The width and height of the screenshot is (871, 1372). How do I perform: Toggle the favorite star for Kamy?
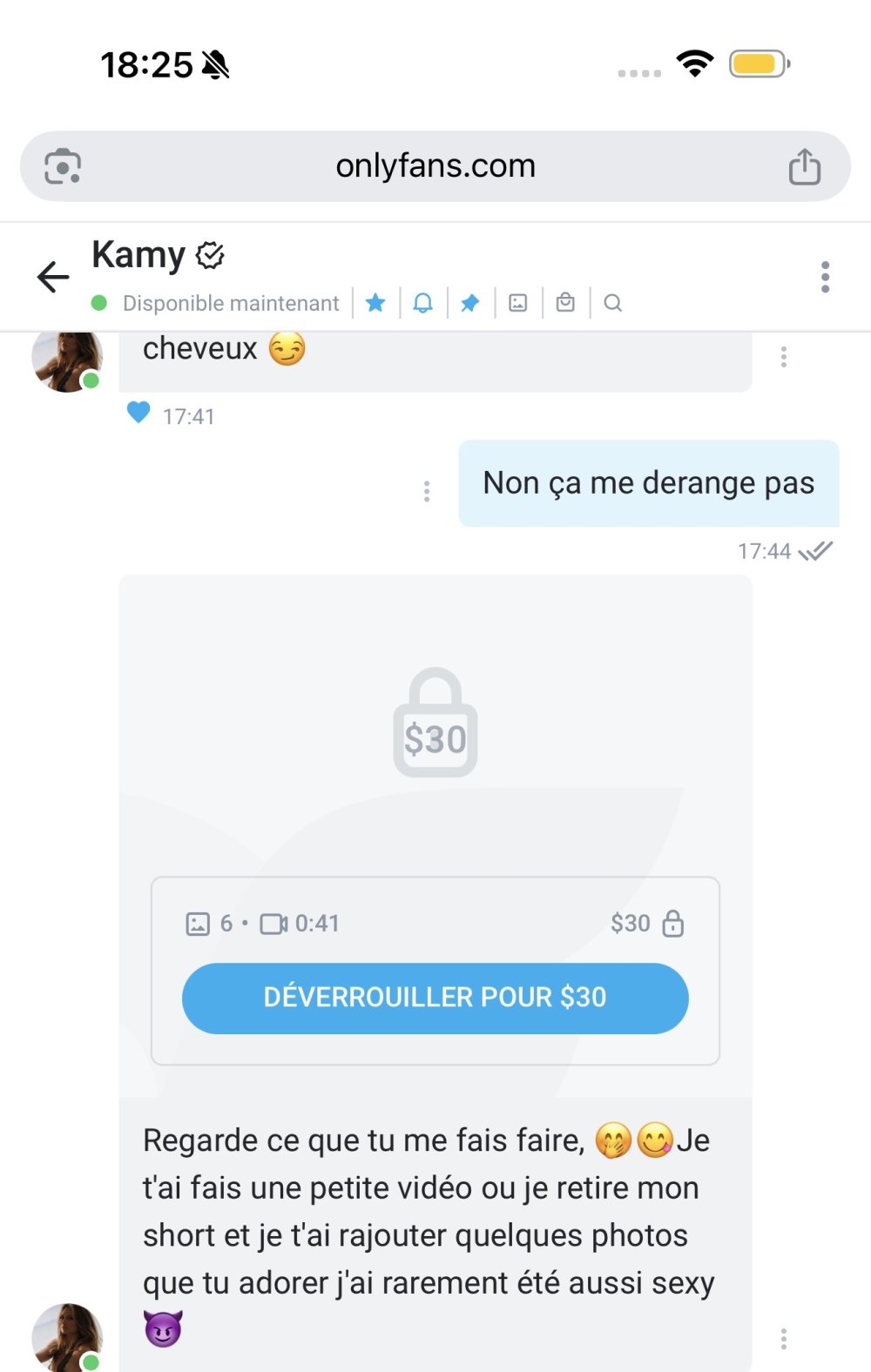click(x=375, y=303)
